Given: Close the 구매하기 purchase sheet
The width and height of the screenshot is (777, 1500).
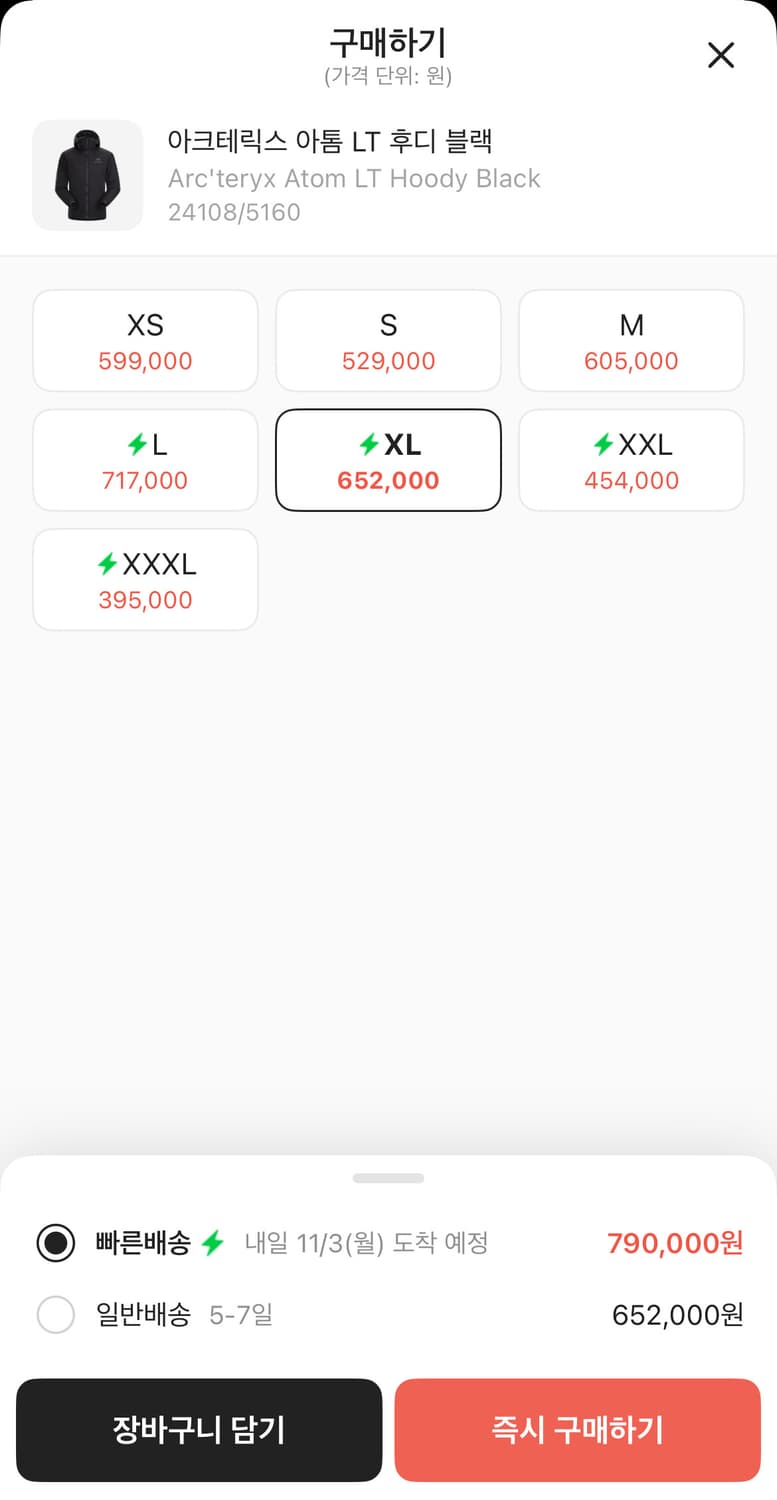Looking at the screenshot, I should tap(721, 55).
